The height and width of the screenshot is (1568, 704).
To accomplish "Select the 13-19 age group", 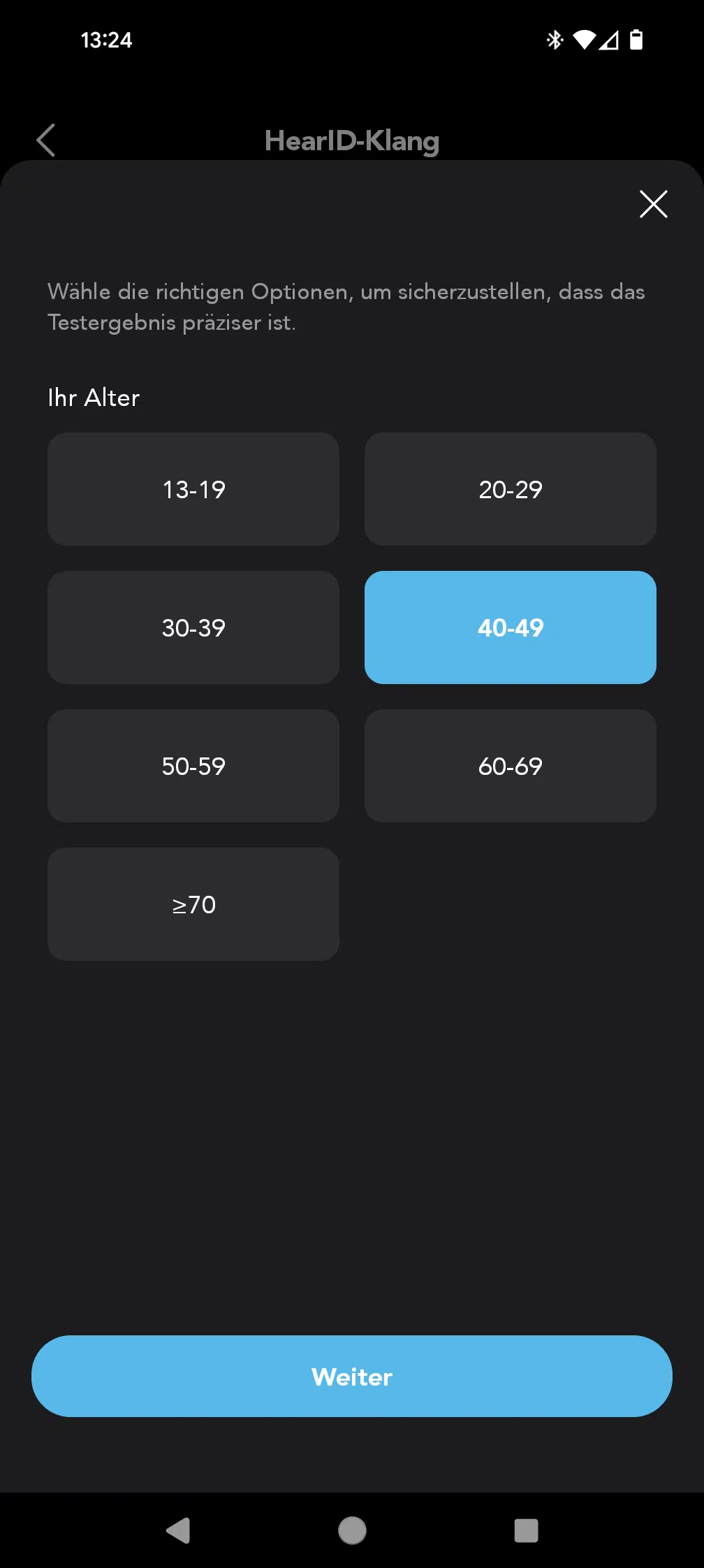I will [x=193, y=489].
